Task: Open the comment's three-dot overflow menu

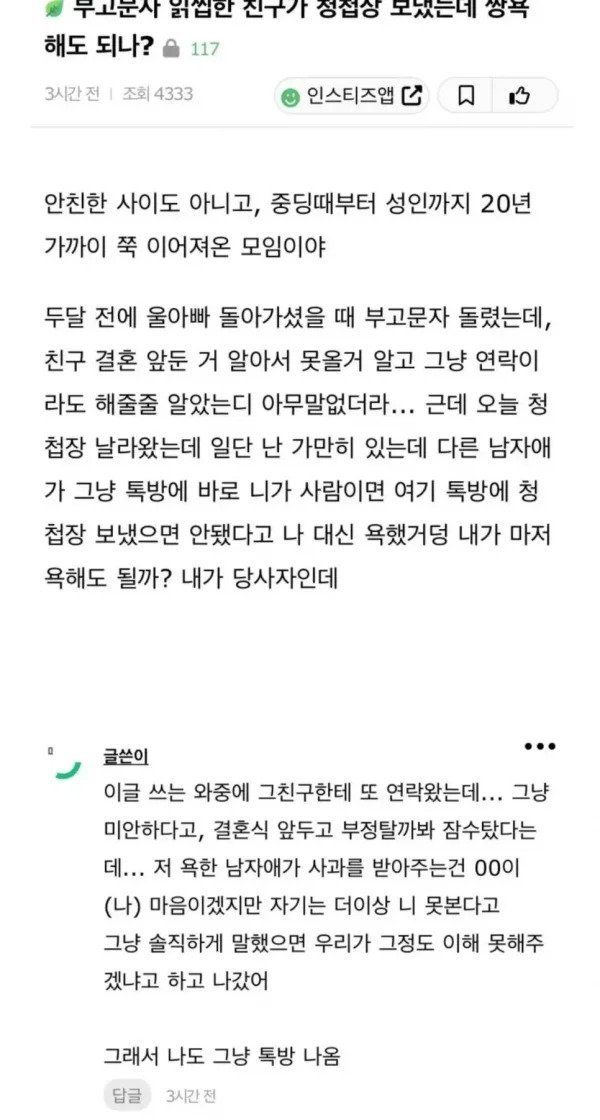Action: (x=540, y=746)
